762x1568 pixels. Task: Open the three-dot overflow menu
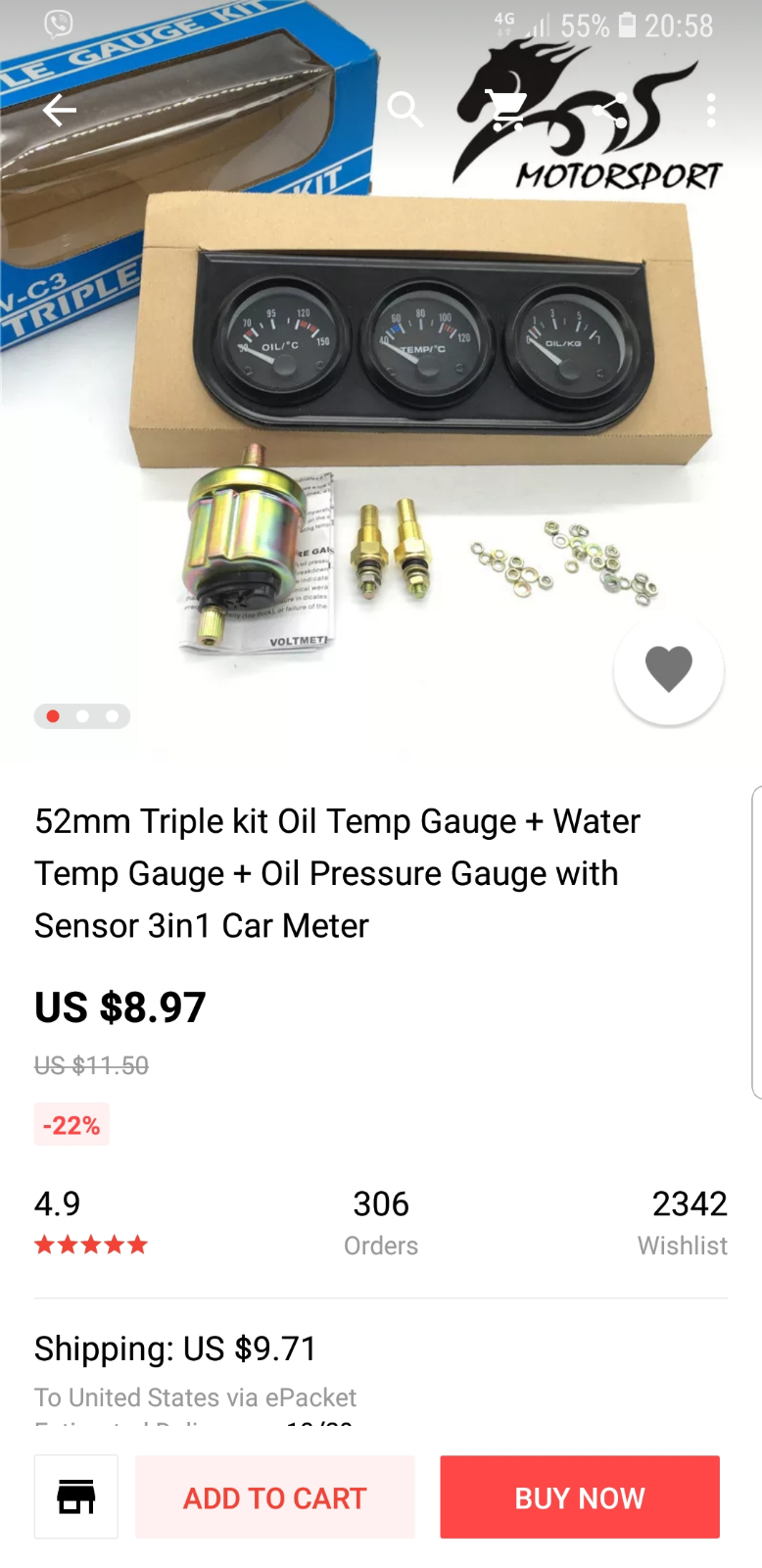click(711, 110)
